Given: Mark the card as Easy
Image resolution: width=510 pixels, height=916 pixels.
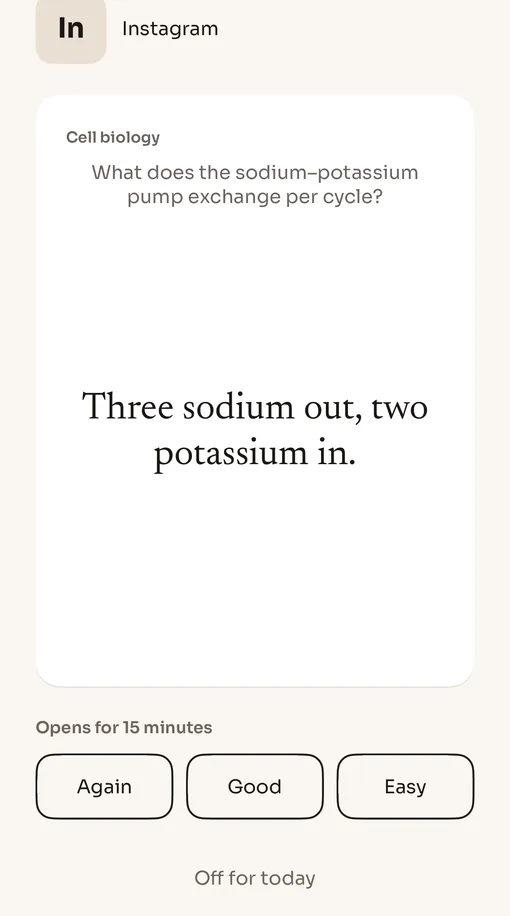Looking at the screenshot, I should pyautogui.click(x=405, y=786).
